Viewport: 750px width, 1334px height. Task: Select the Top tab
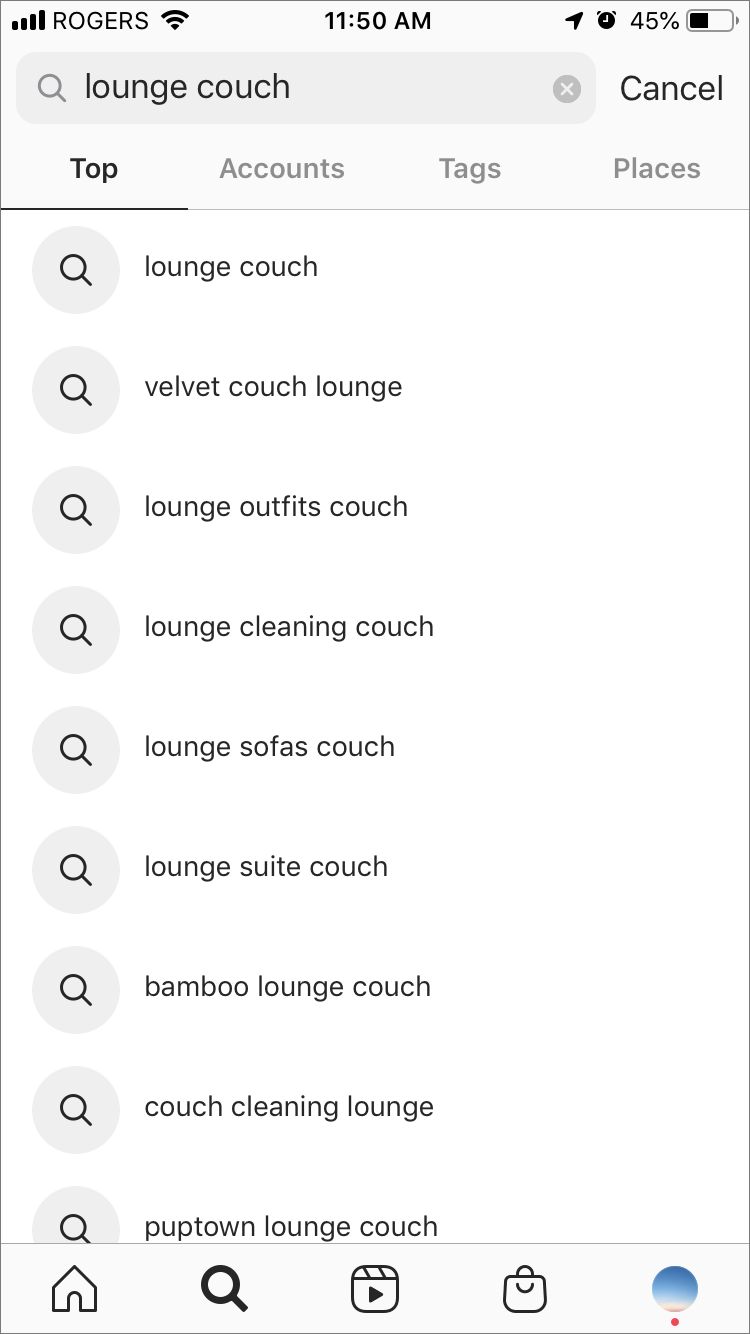[94, 168]
